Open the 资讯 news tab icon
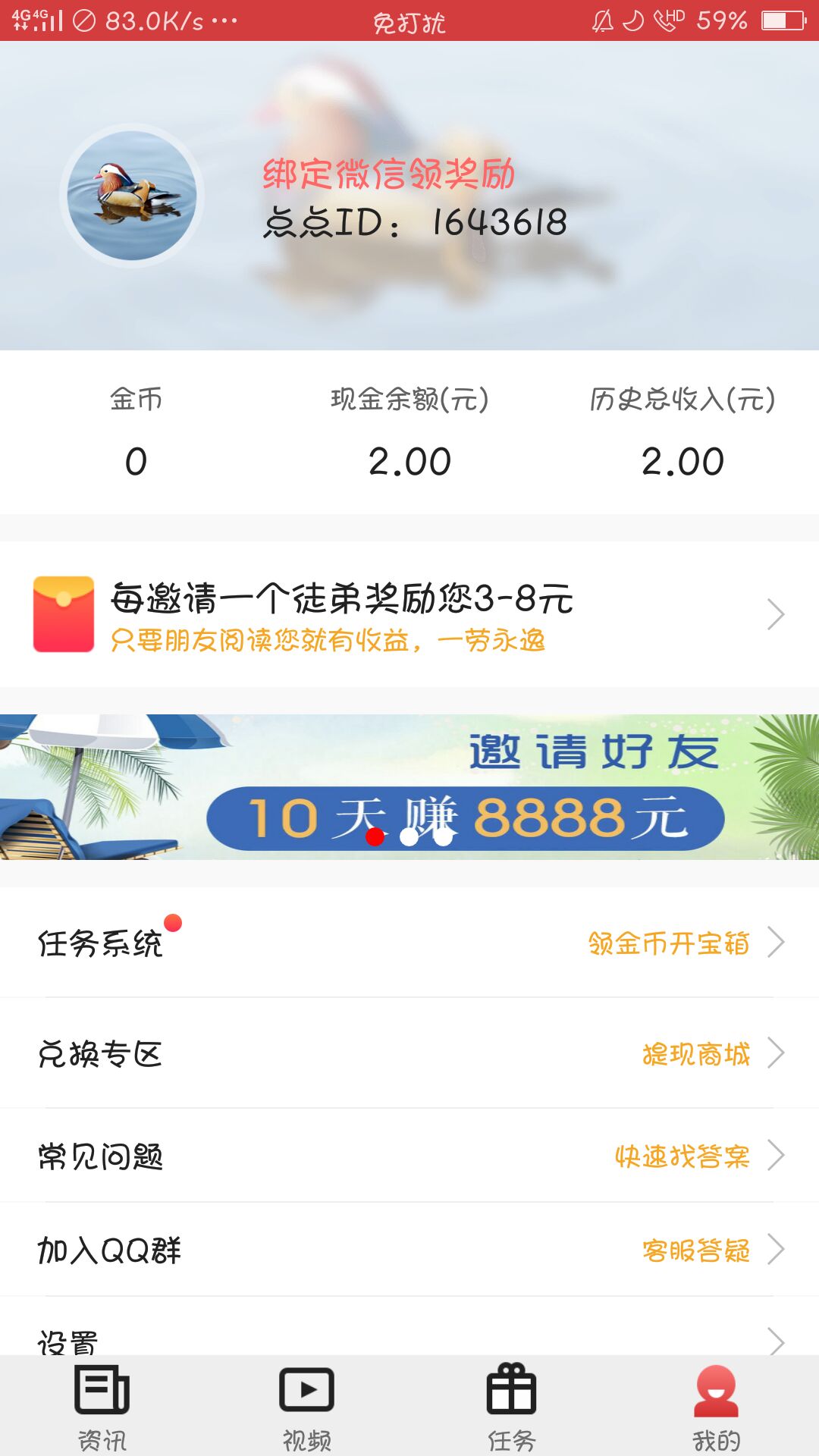The image size is (819, 1456). [102, 1392]
